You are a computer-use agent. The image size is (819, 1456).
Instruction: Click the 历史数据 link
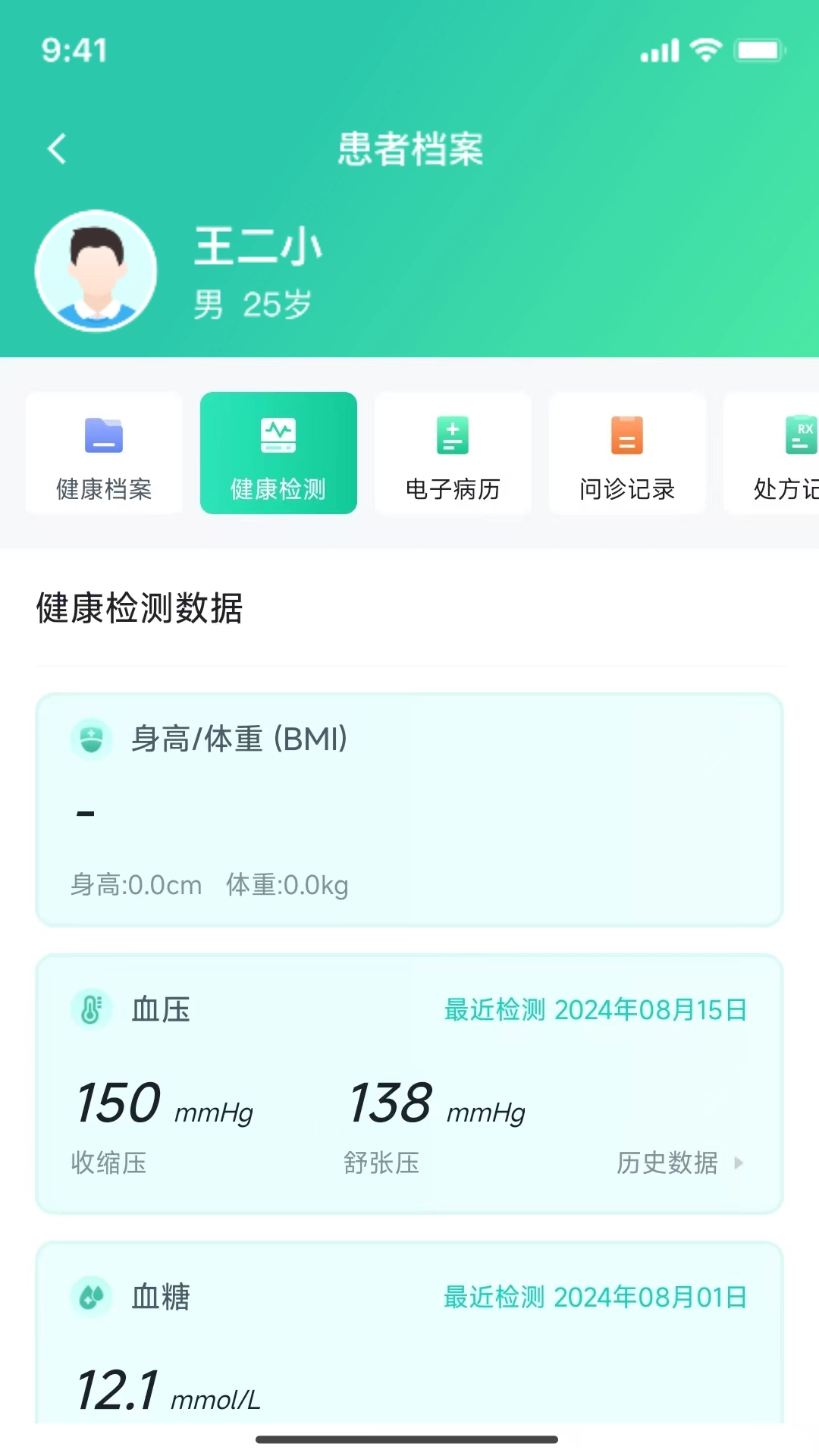(x=668, y=1163)
